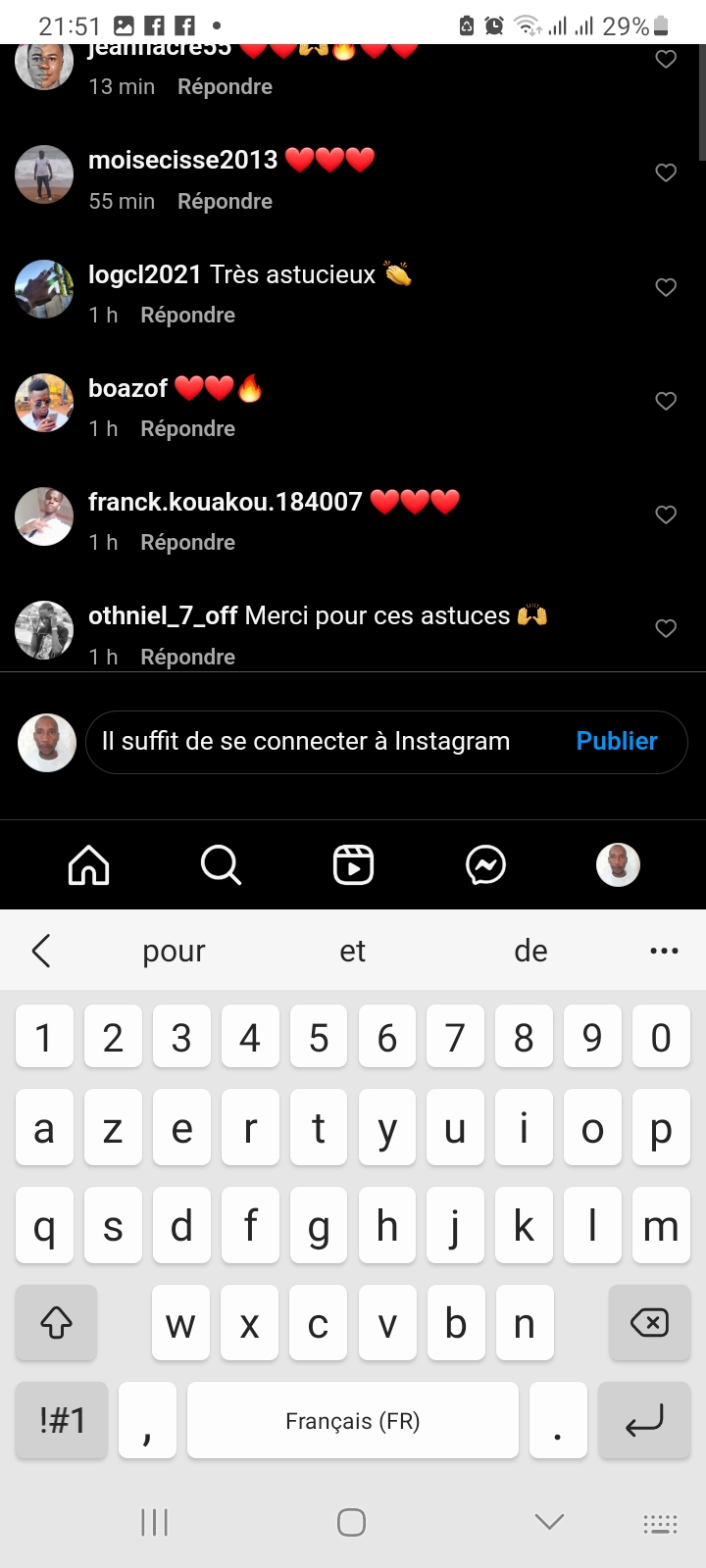Reply to franck.kouakou.184007's comment

click(187, 542)
